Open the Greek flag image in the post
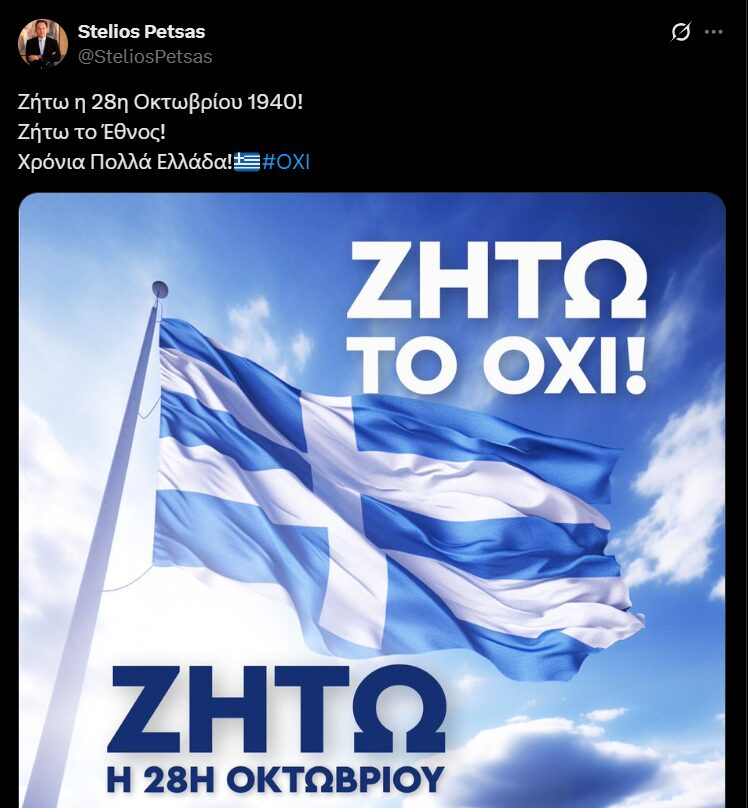The image size is (748, 808). [372, 500]
